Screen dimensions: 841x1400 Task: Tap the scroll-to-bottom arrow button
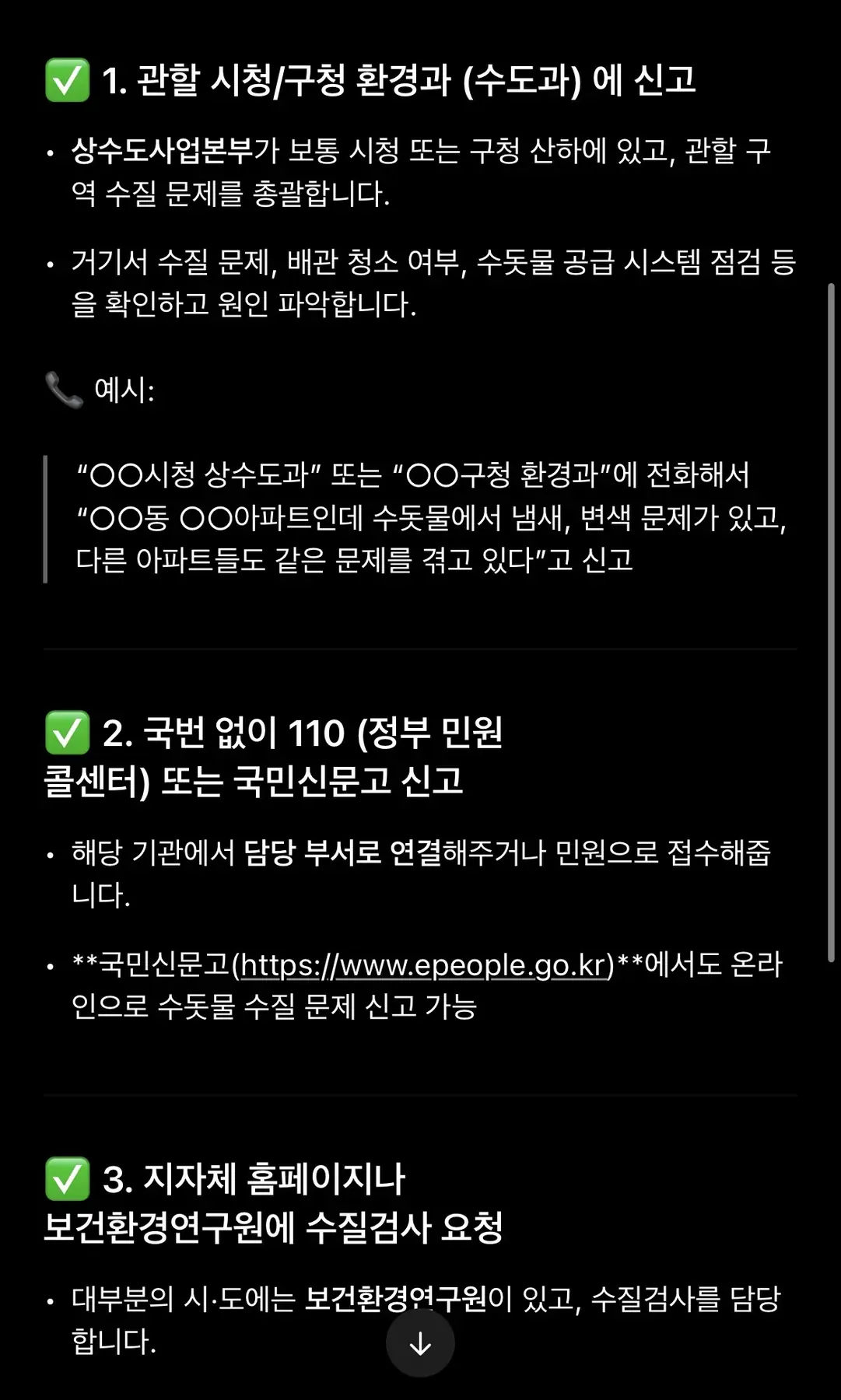pos(420,1343)
